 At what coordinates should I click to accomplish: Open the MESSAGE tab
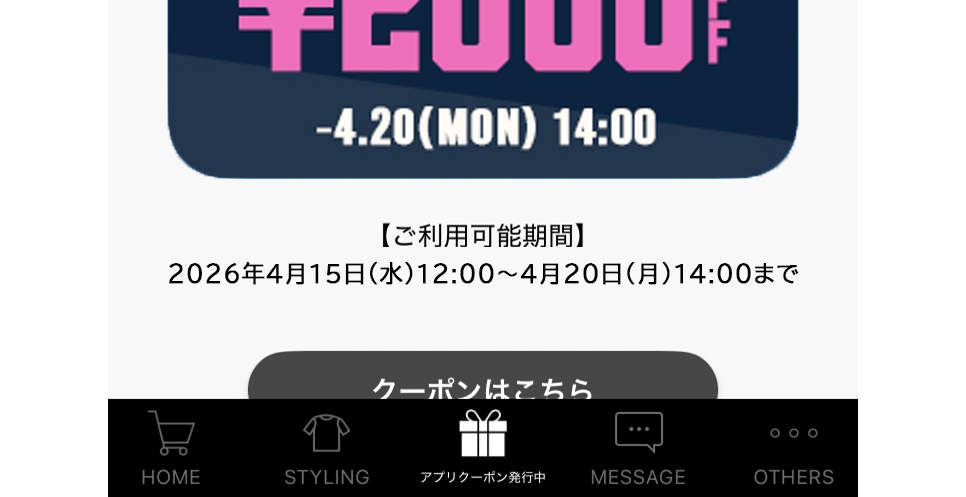click(638, 448)
